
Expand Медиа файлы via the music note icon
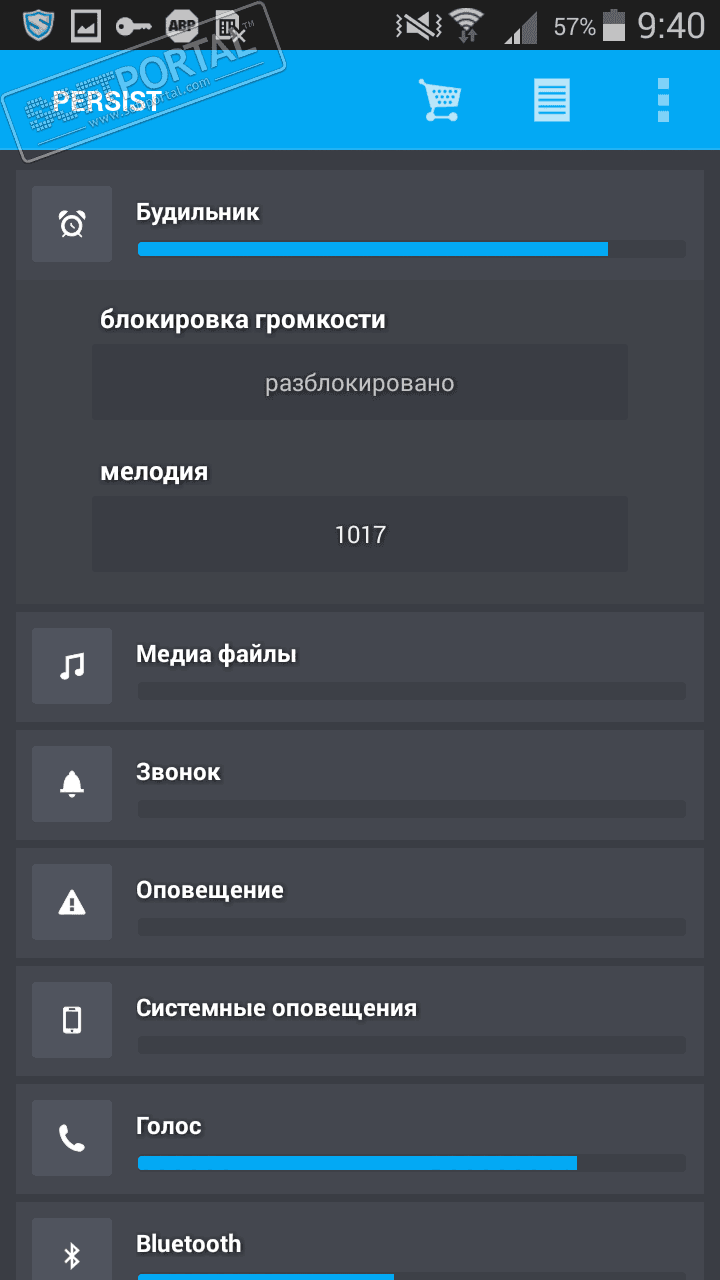(72, 665)
